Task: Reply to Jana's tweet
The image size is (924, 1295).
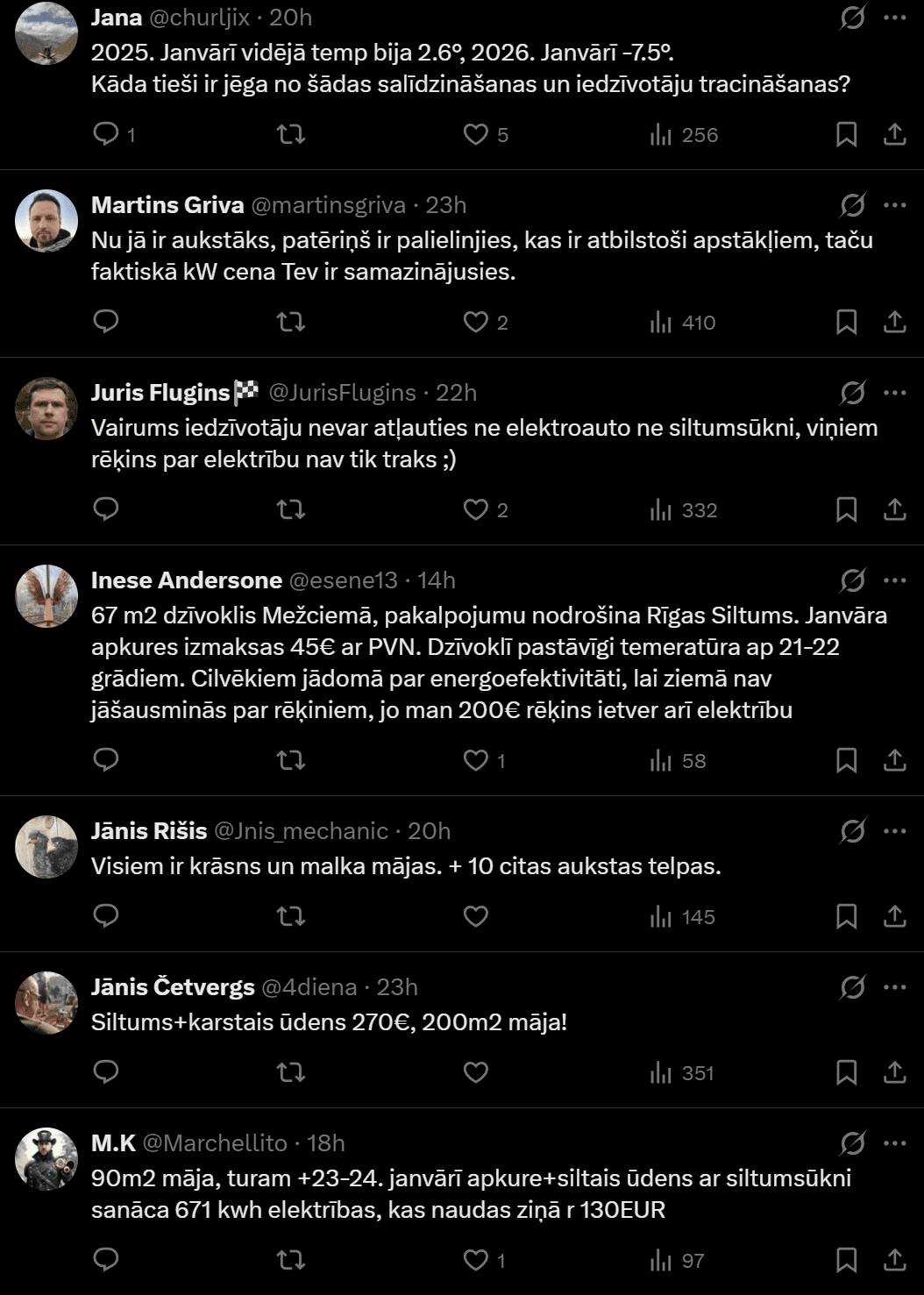Action: point(106,134)
